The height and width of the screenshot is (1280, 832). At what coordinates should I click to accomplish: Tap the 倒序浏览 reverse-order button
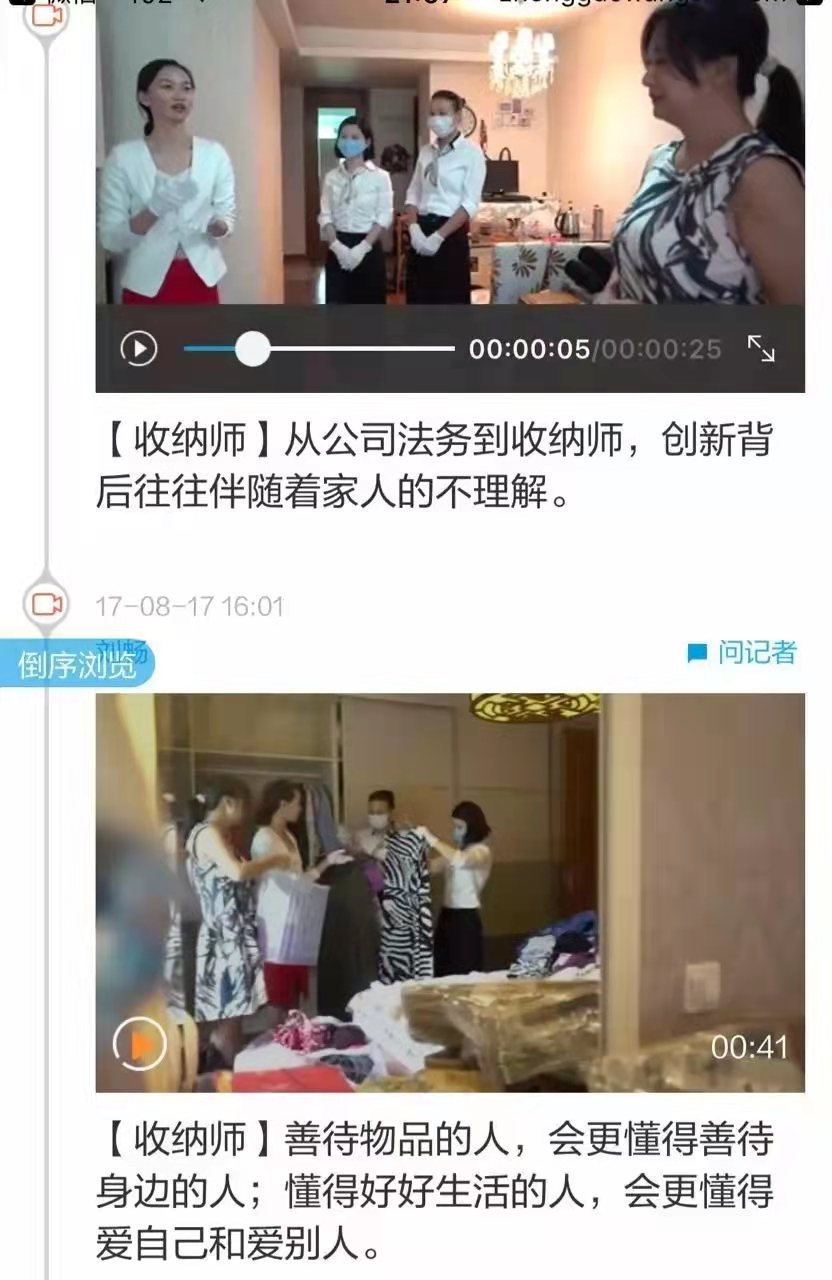tap(78, 665)
